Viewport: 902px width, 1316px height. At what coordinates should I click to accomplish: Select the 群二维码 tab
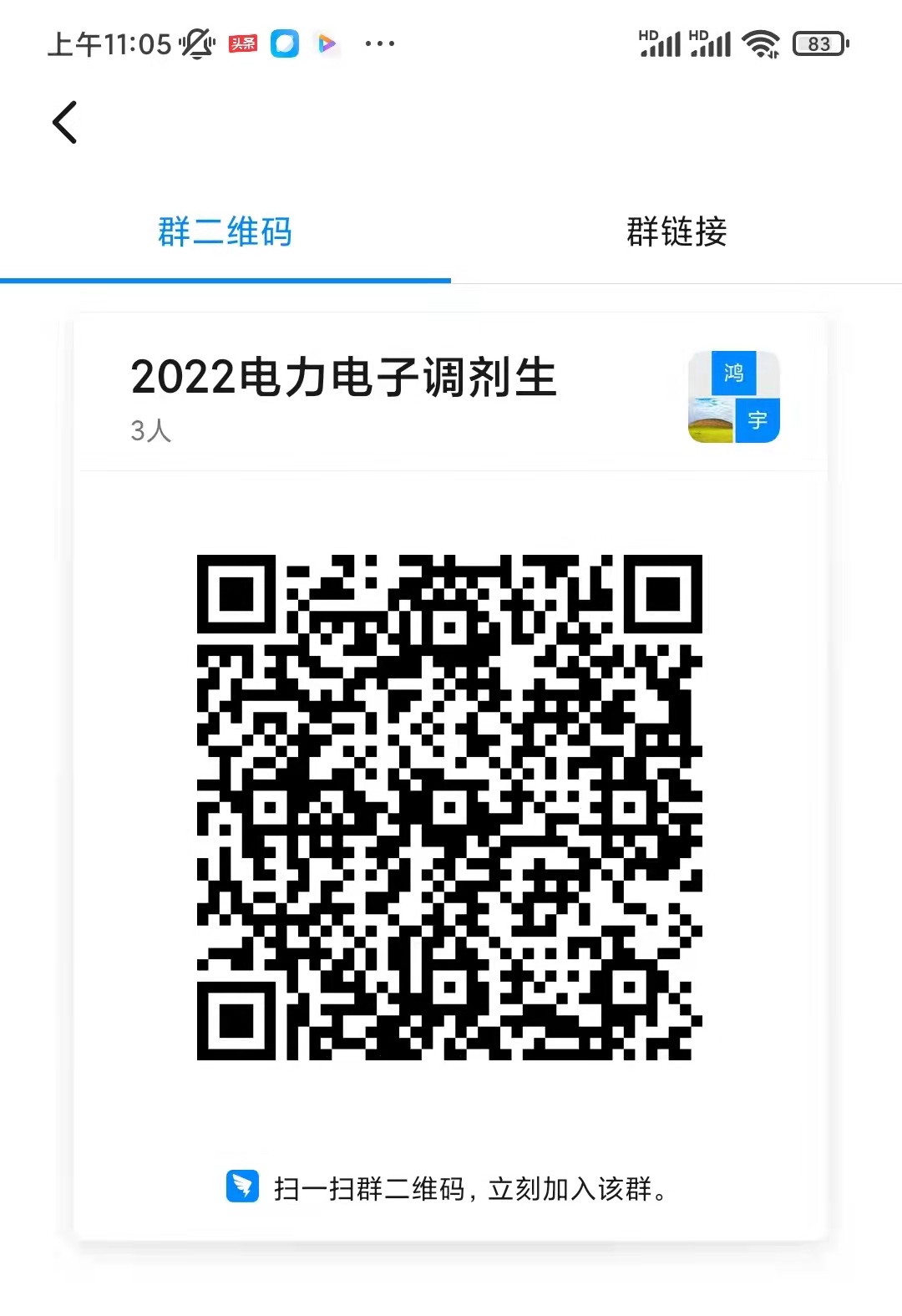pos(225,231)
